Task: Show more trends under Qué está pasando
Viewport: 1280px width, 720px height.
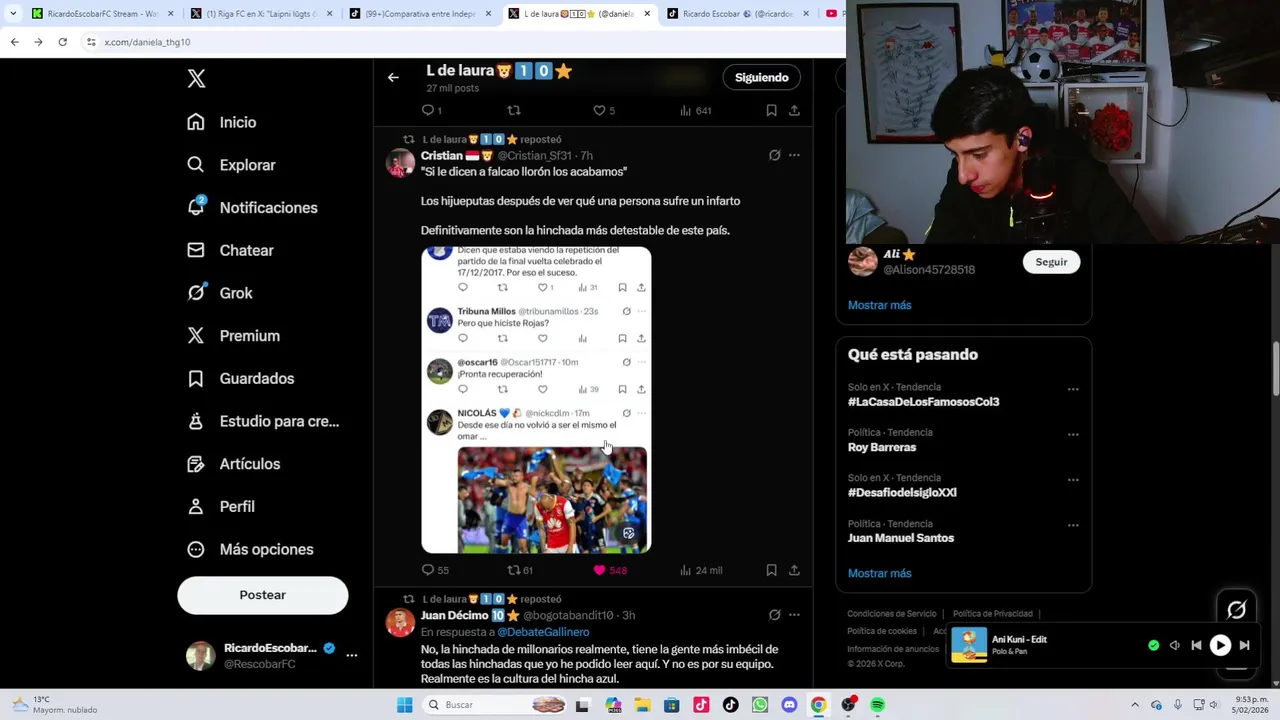Action: coord(879,573)
